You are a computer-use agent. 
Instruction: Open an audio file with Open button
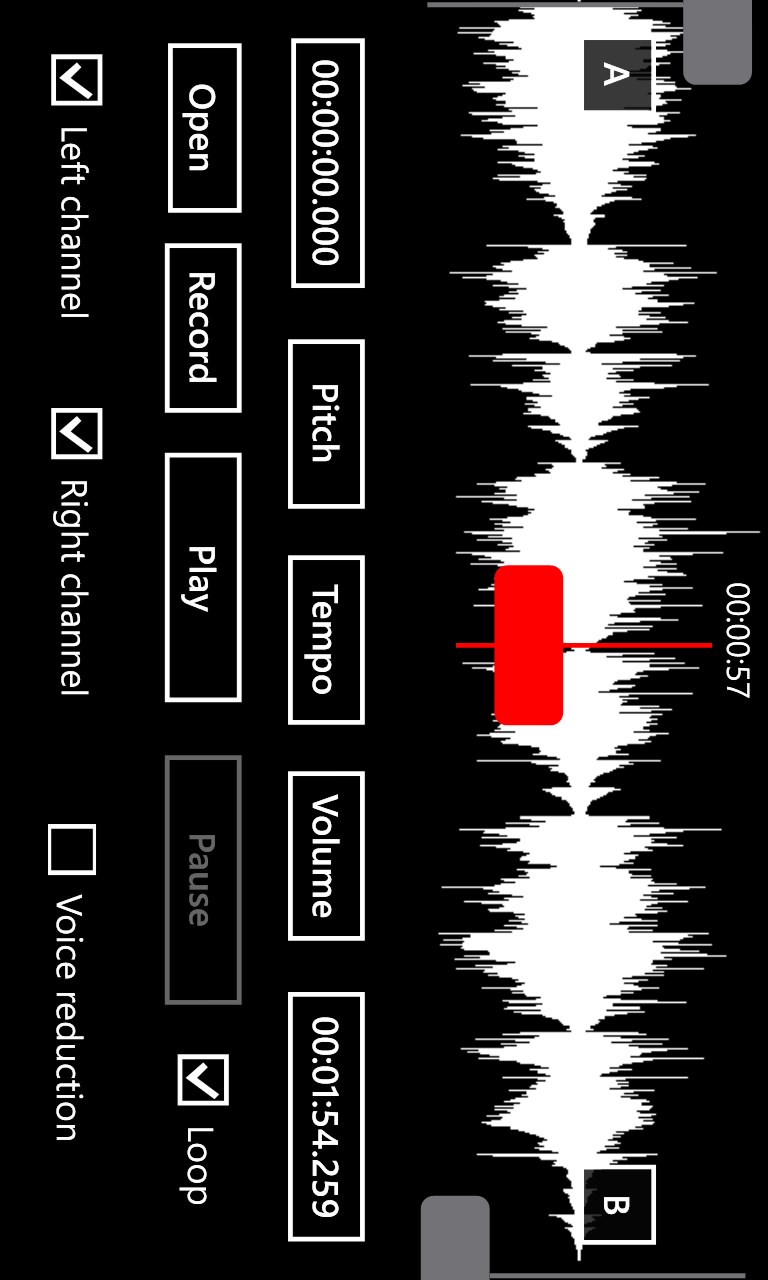(204, 128)
